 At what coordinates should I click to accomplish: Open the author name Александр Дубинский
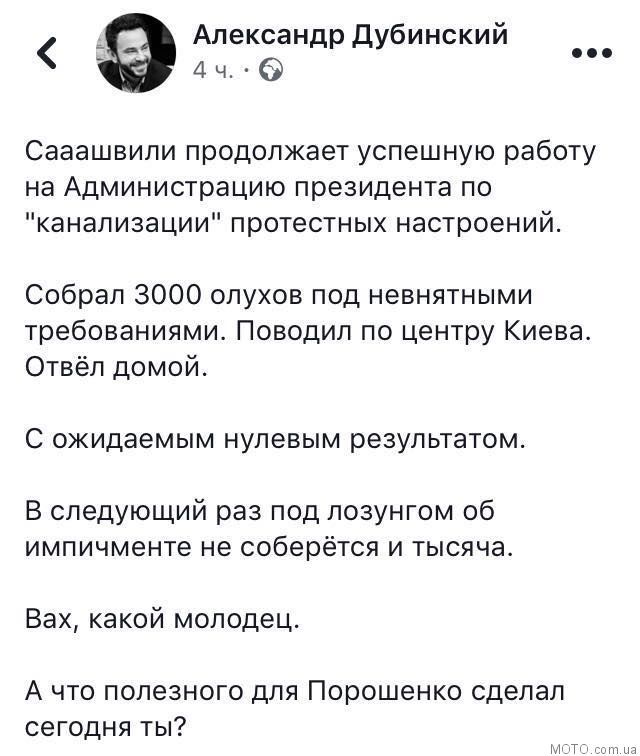pyautogui.click(x=350, y=36)
